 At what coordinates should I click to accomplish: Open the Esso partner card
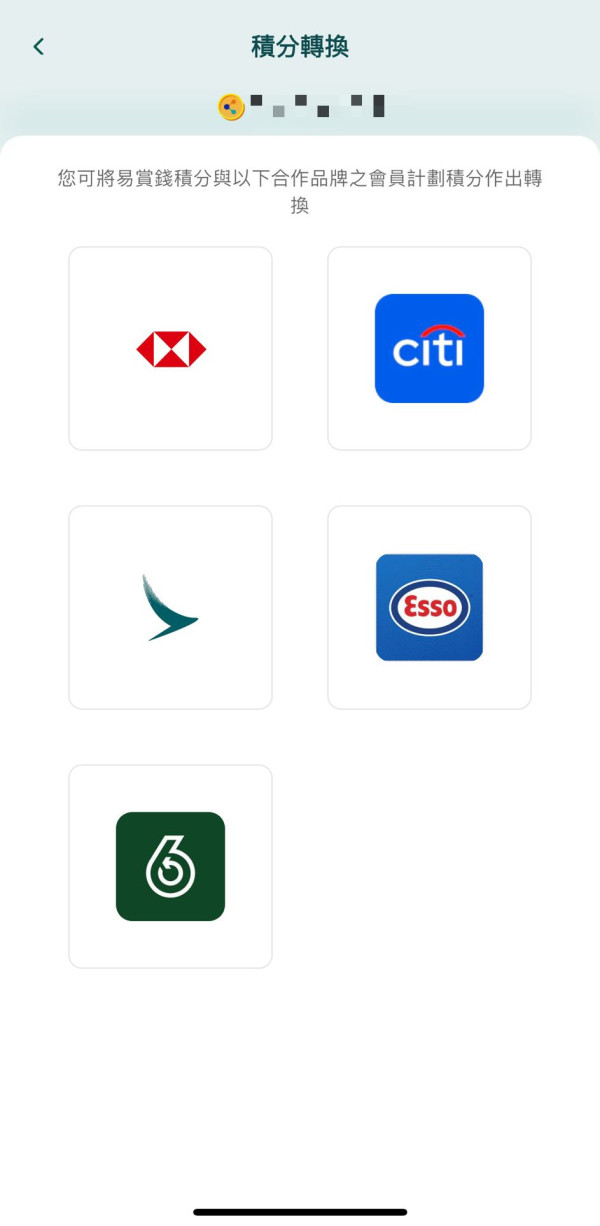pos(429,607)
